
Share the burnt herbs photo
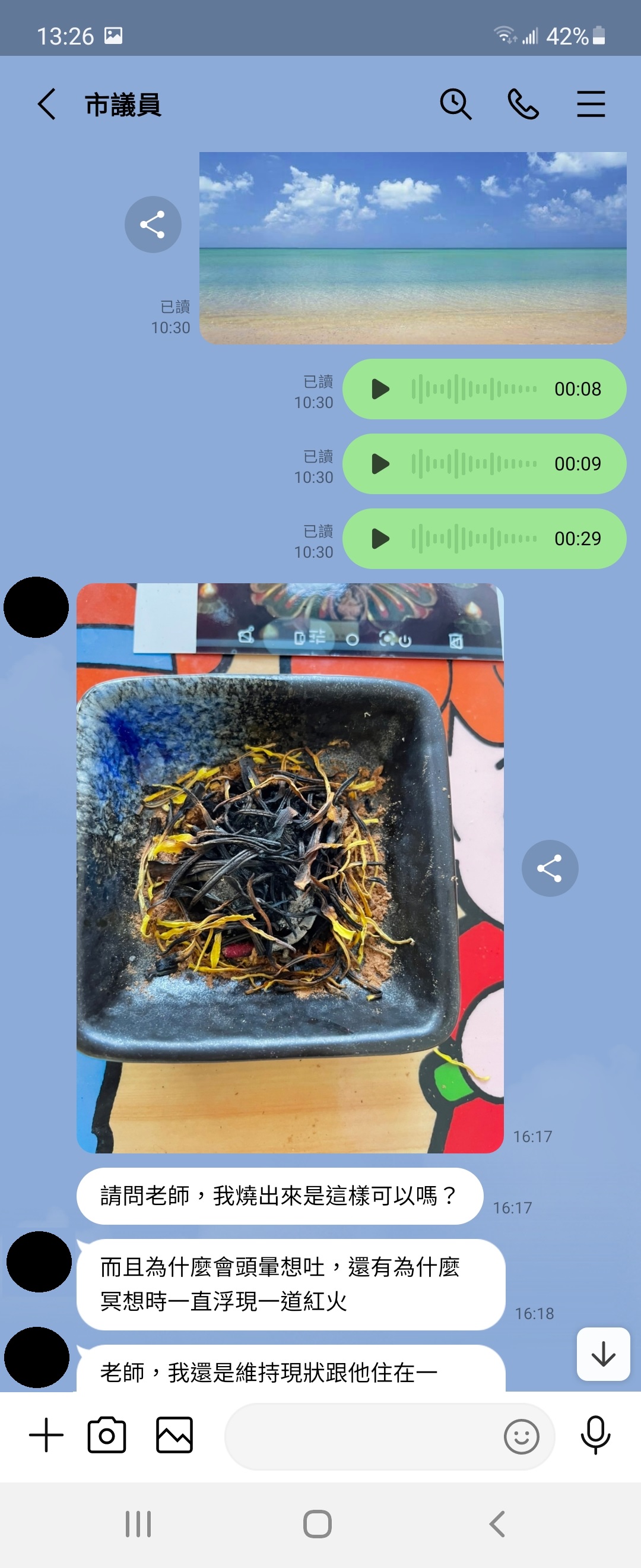[x=549, y=868]
